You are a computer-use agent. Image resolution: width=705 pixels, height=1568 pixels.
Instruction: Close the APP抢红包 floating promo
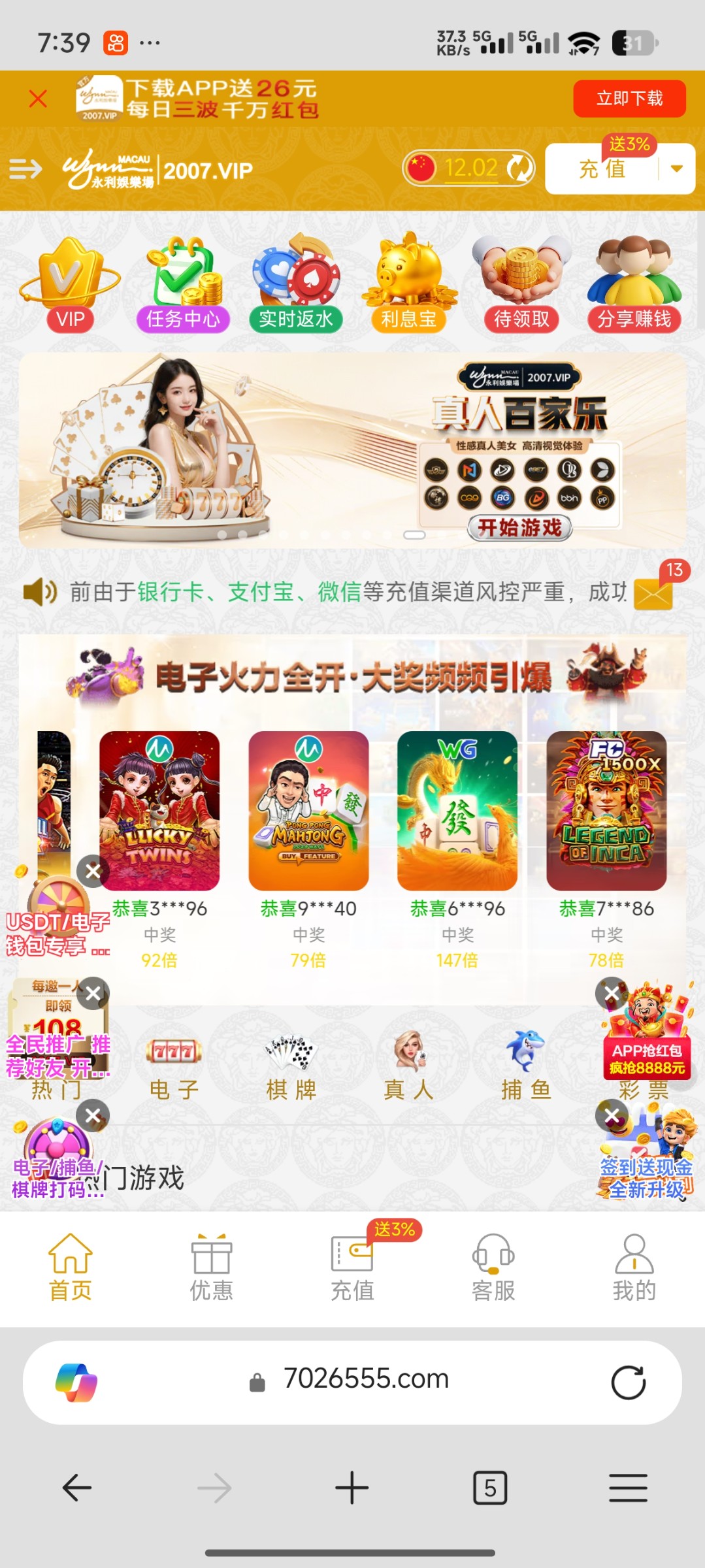coord(612,994)
